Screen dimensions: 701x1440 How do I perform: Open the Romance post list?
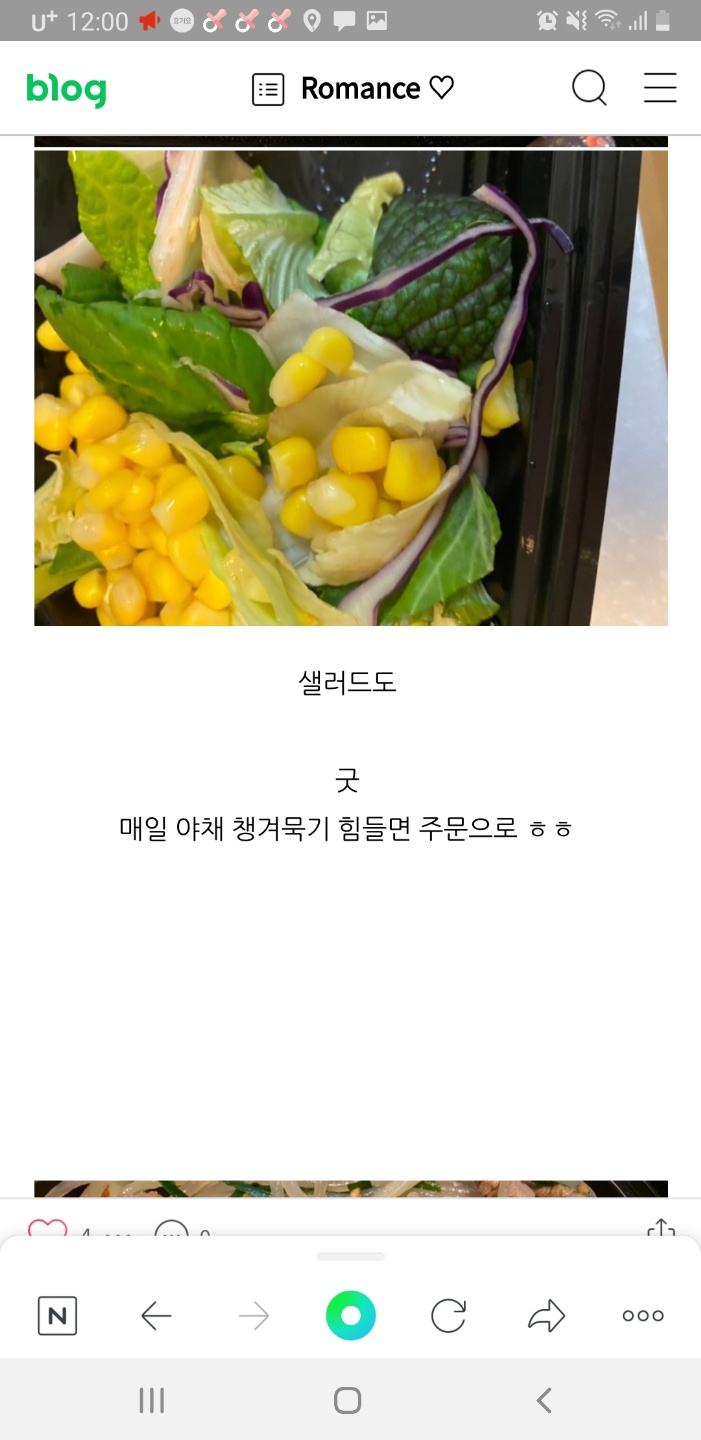353,89
